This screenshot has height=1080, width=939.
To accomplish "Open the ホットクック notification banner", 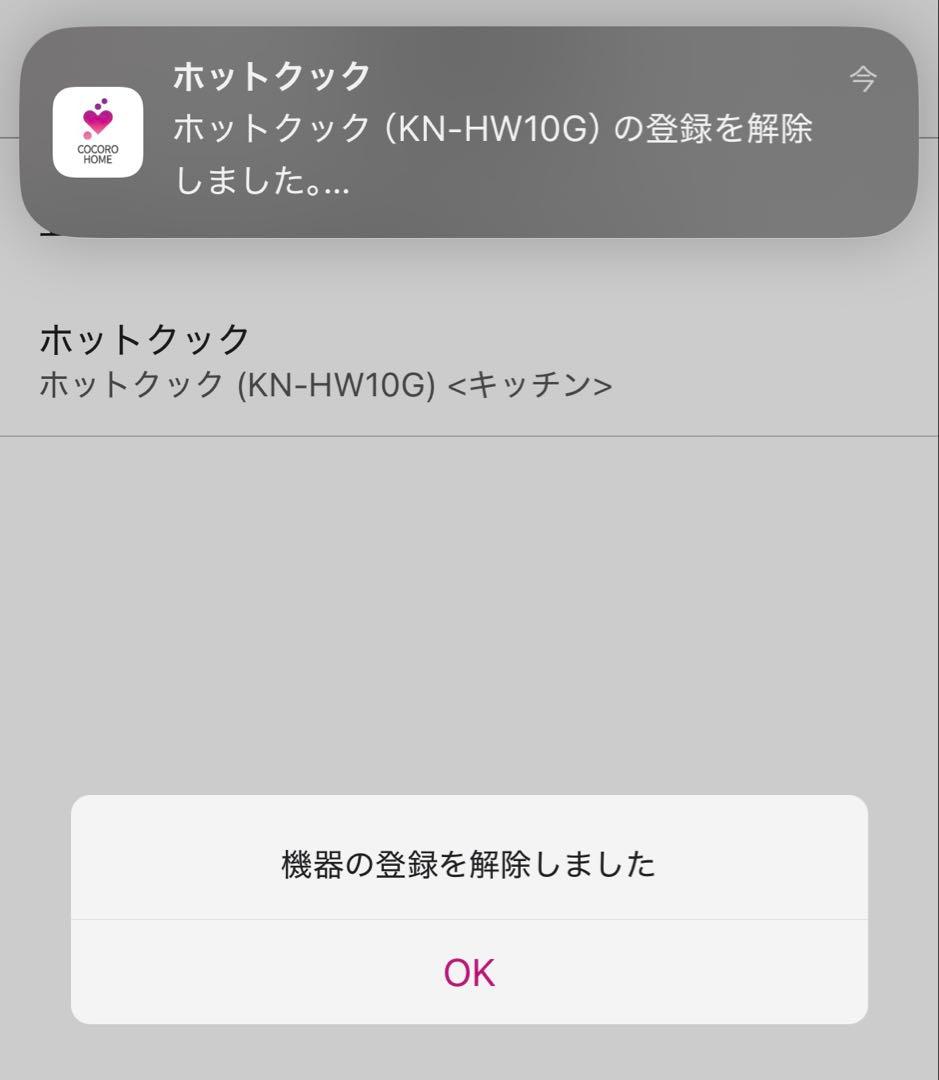I will click(x=468, y=132).
